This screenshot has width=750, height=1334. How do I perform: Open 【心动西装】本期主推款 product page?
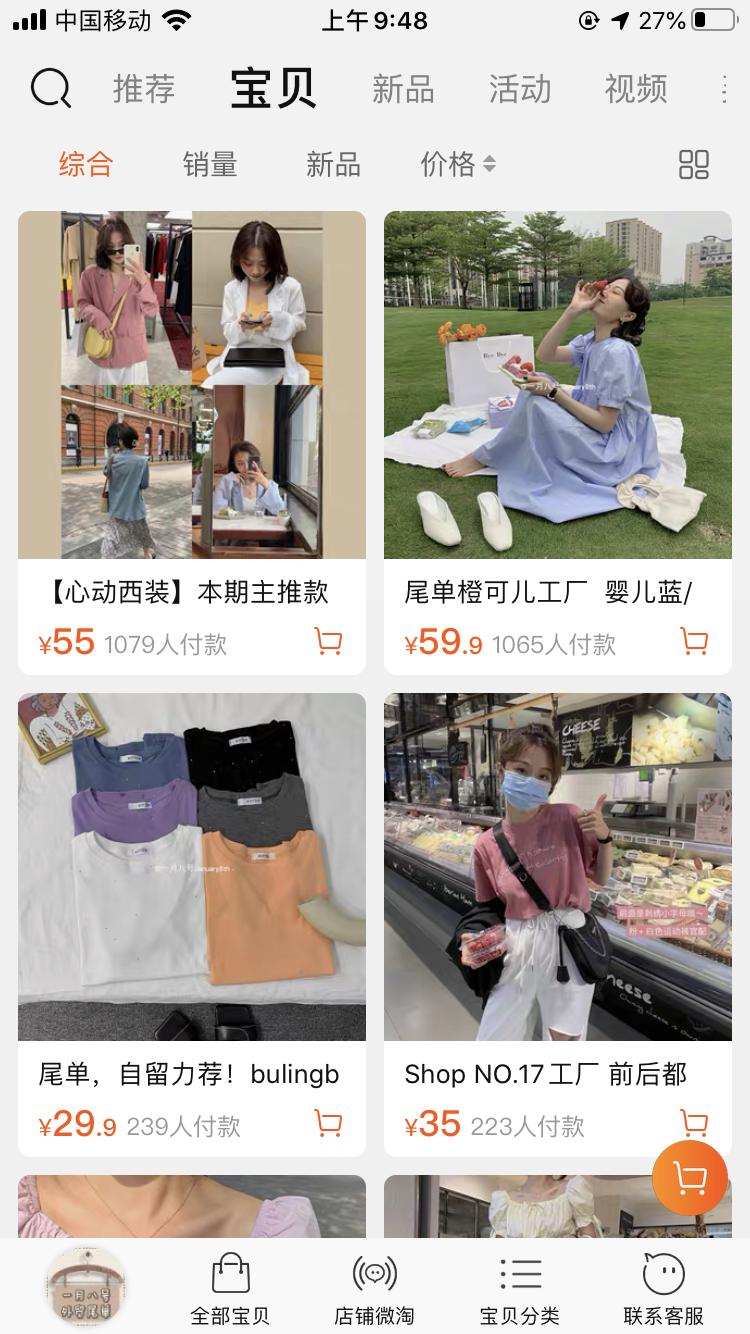coord(192,385)
